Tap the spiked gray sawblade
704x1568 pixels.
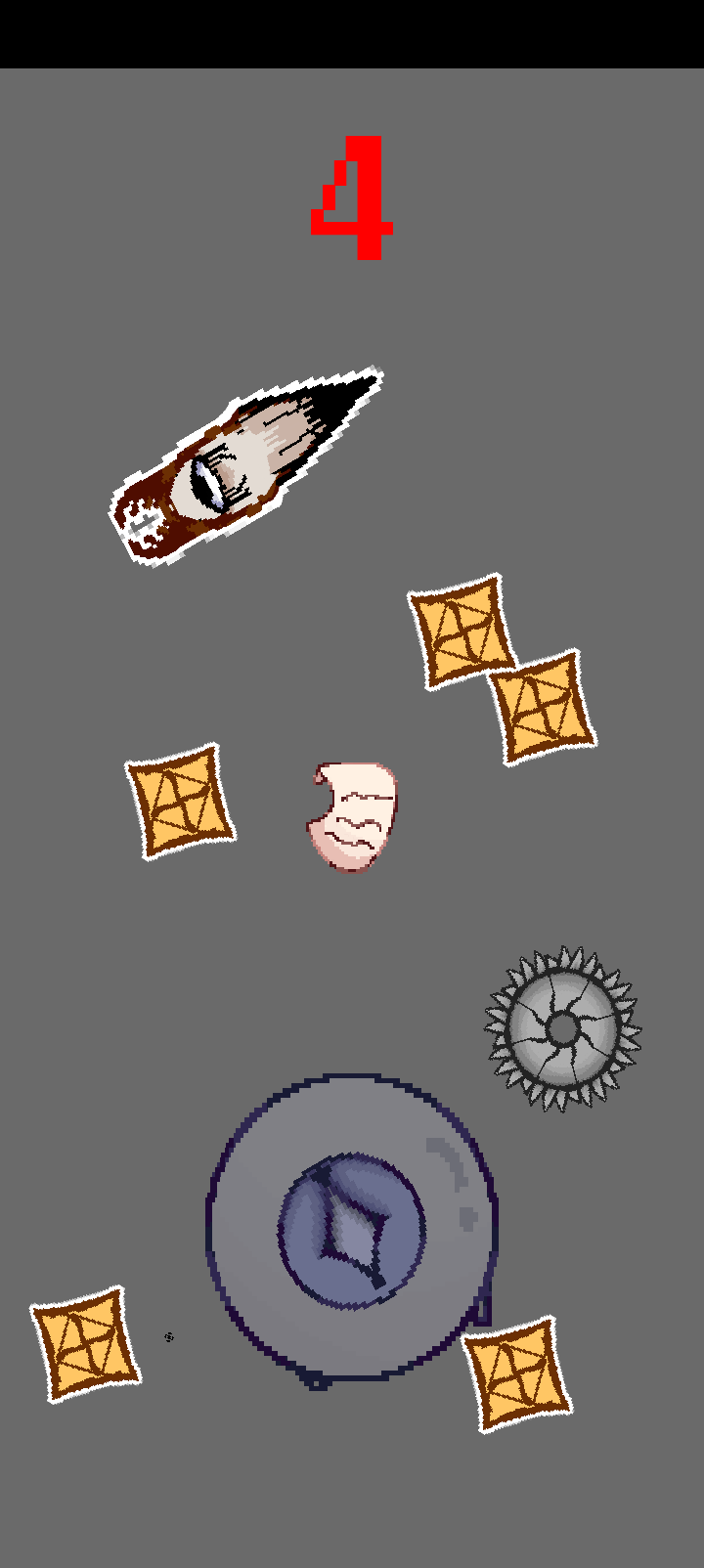(x=562, y=1028)
